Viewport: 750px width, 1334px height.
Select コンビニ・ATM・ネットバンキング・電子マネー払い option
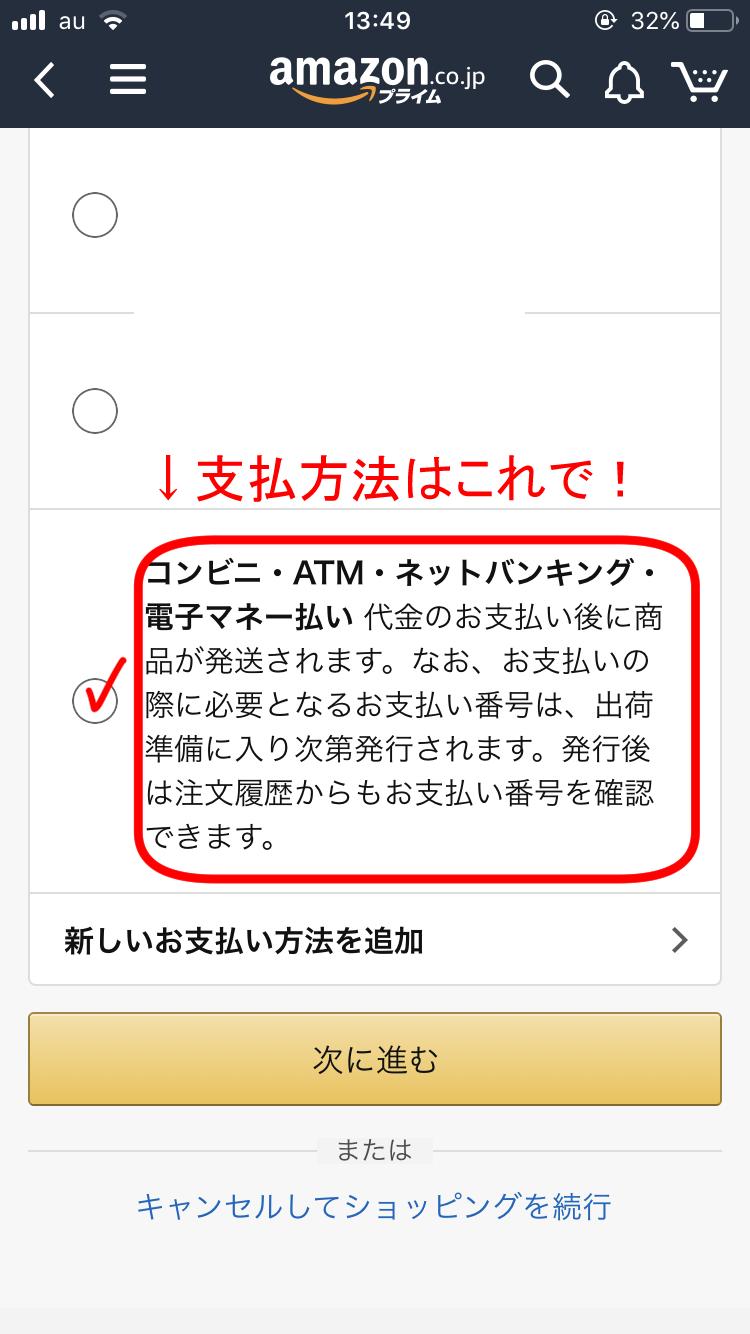tap(95, 699)
